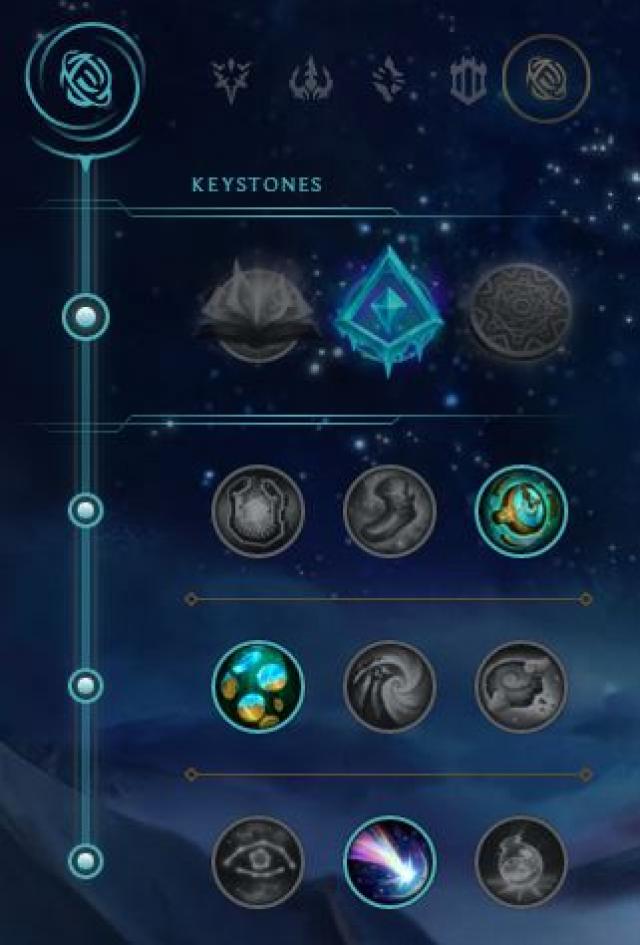The width and height of the screenshot is (640, 945).
Task: Pick the Prototype Omnistone keystone
Action: point(520,312)
